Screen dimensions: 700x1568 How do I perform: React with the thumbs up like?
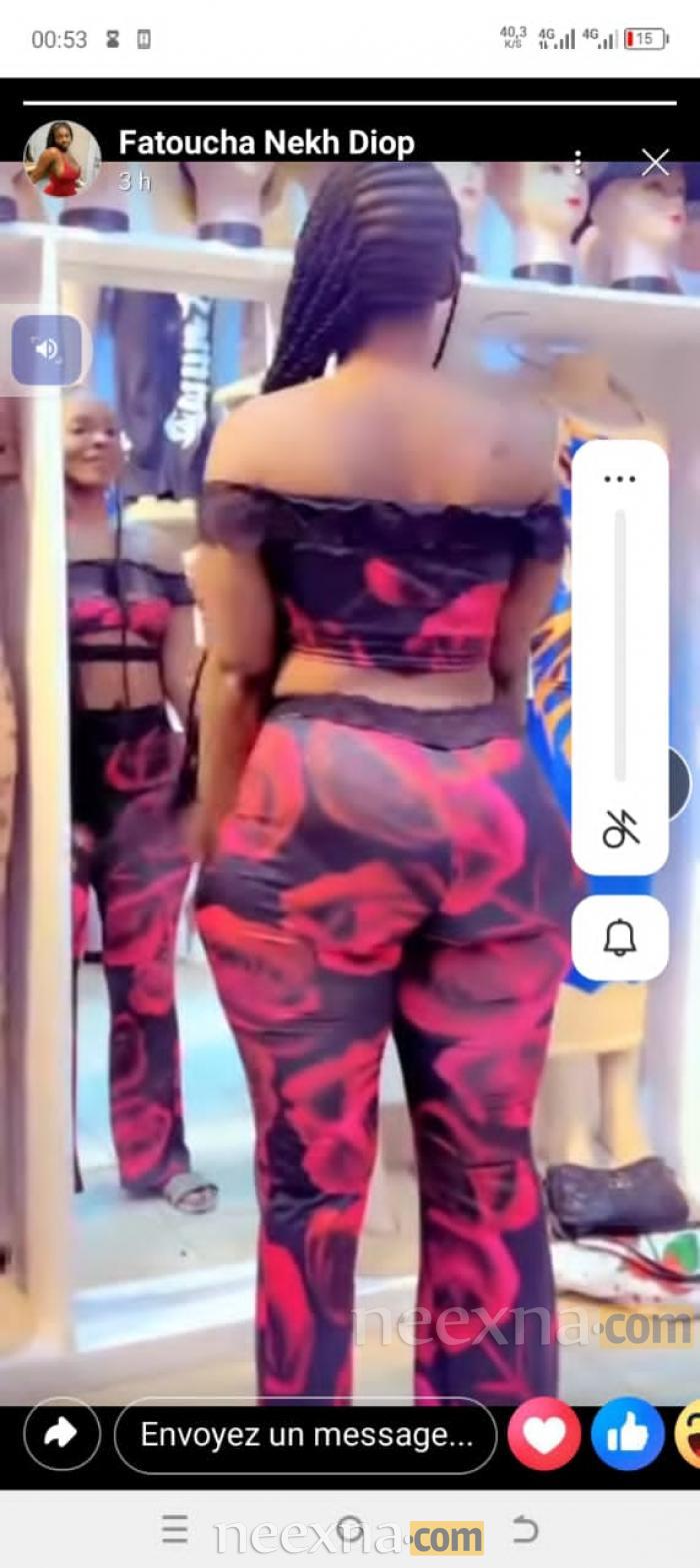[x=627, y=1435]
